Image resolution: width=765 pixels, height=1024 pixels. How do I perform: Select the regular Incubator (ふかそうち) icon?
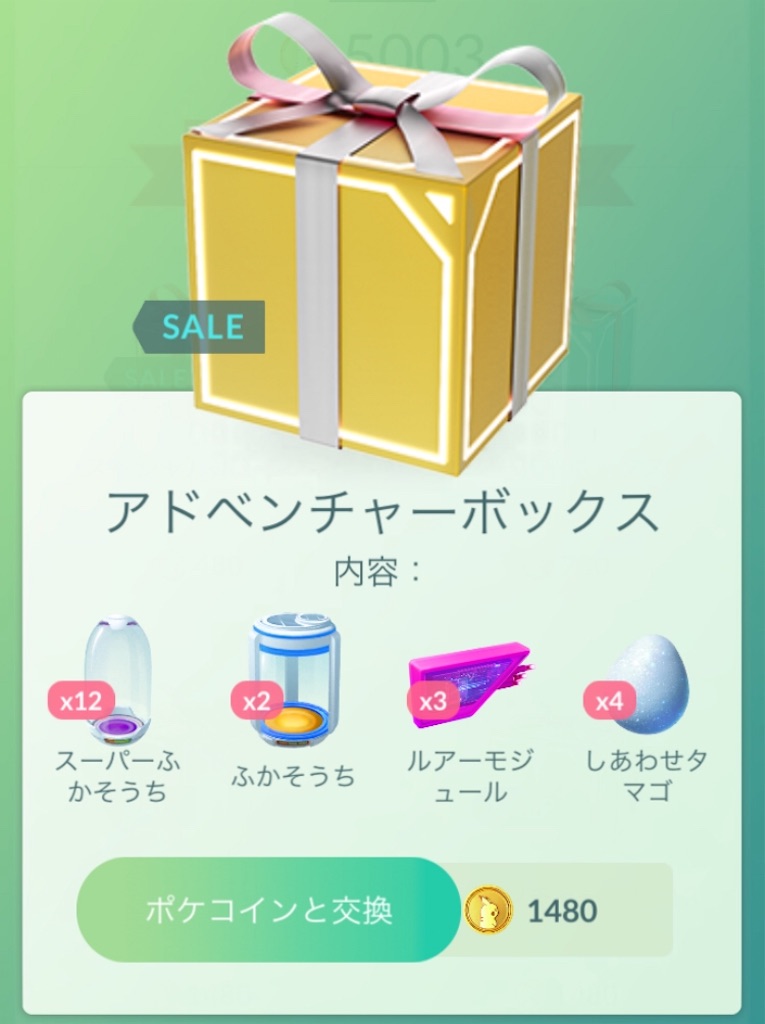292,670
